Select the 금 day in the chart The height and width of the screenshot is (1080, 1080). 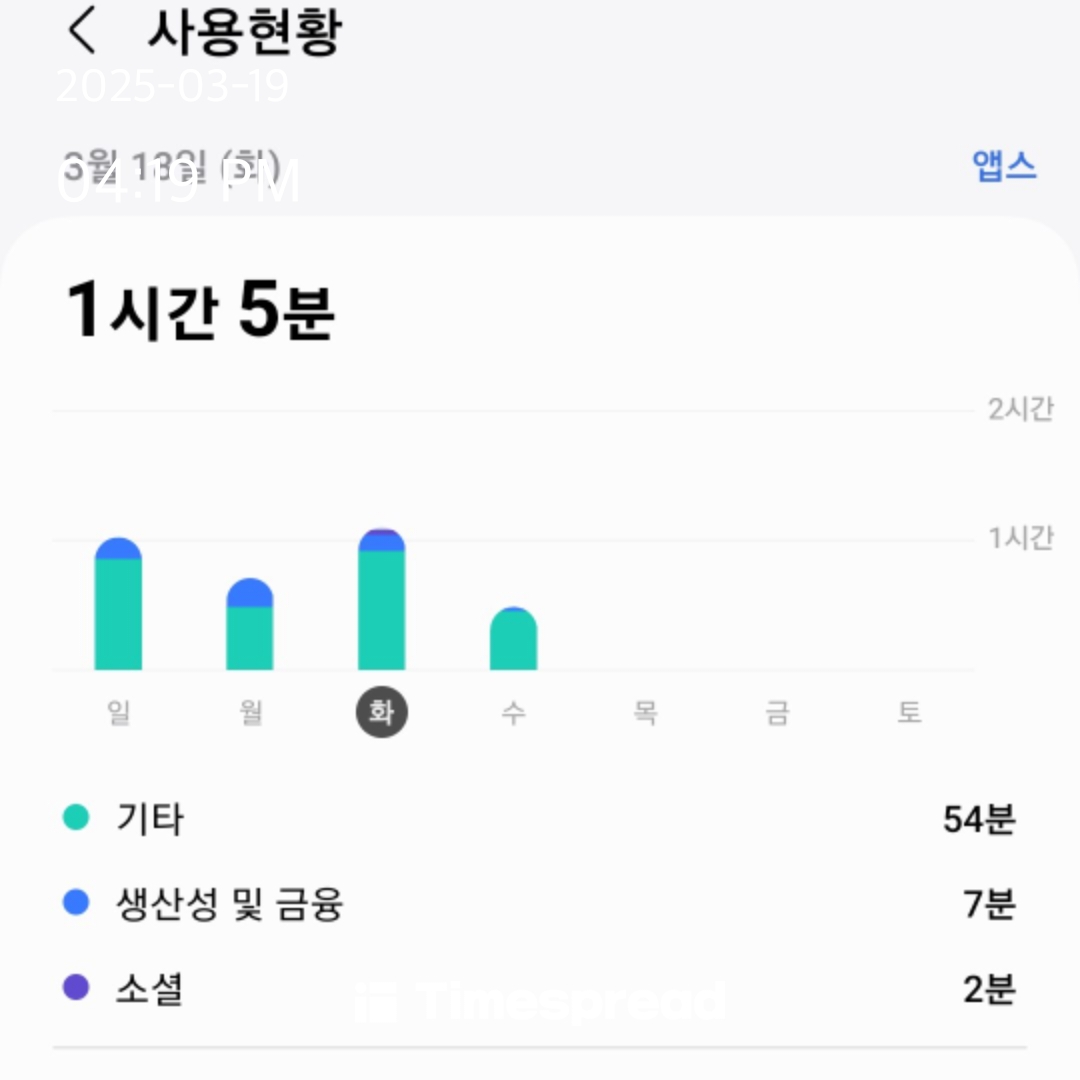pos(777,713)
